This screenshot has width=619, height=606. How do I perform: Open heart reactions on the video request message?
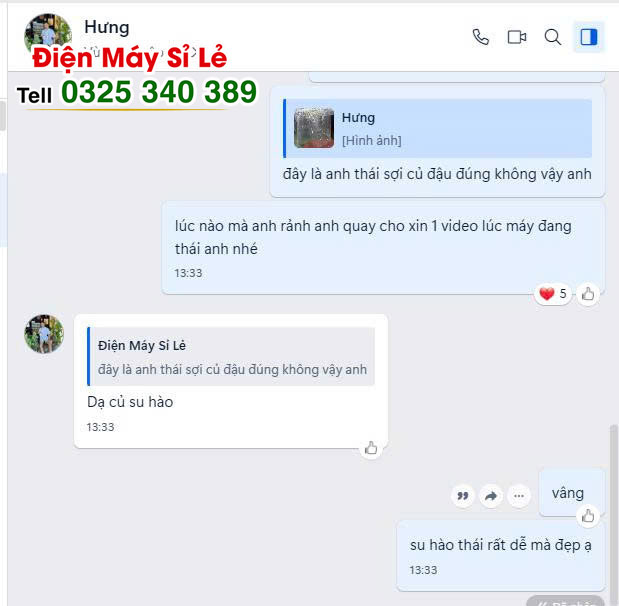click(x=552, y=294)
